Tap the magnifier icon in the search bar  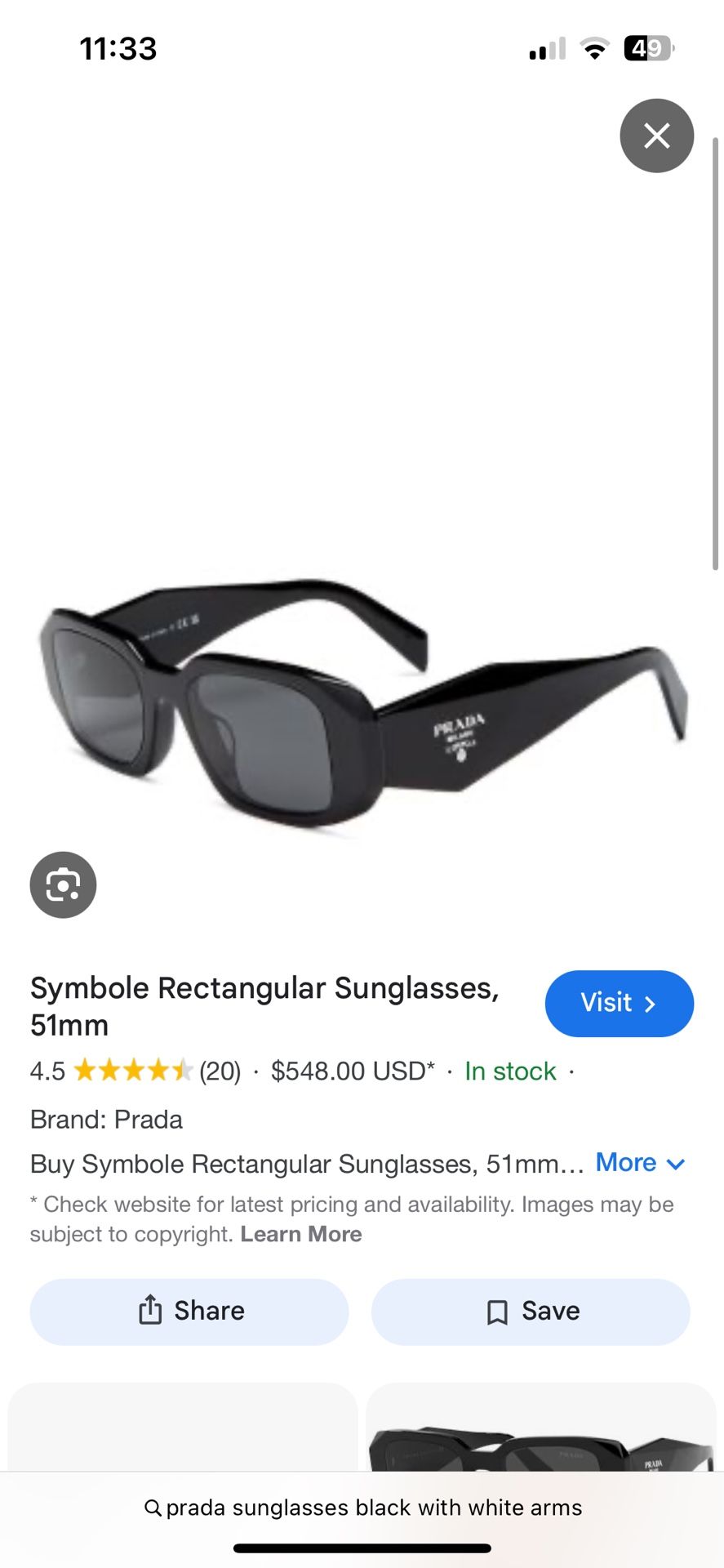click(x=153, y=1508)
